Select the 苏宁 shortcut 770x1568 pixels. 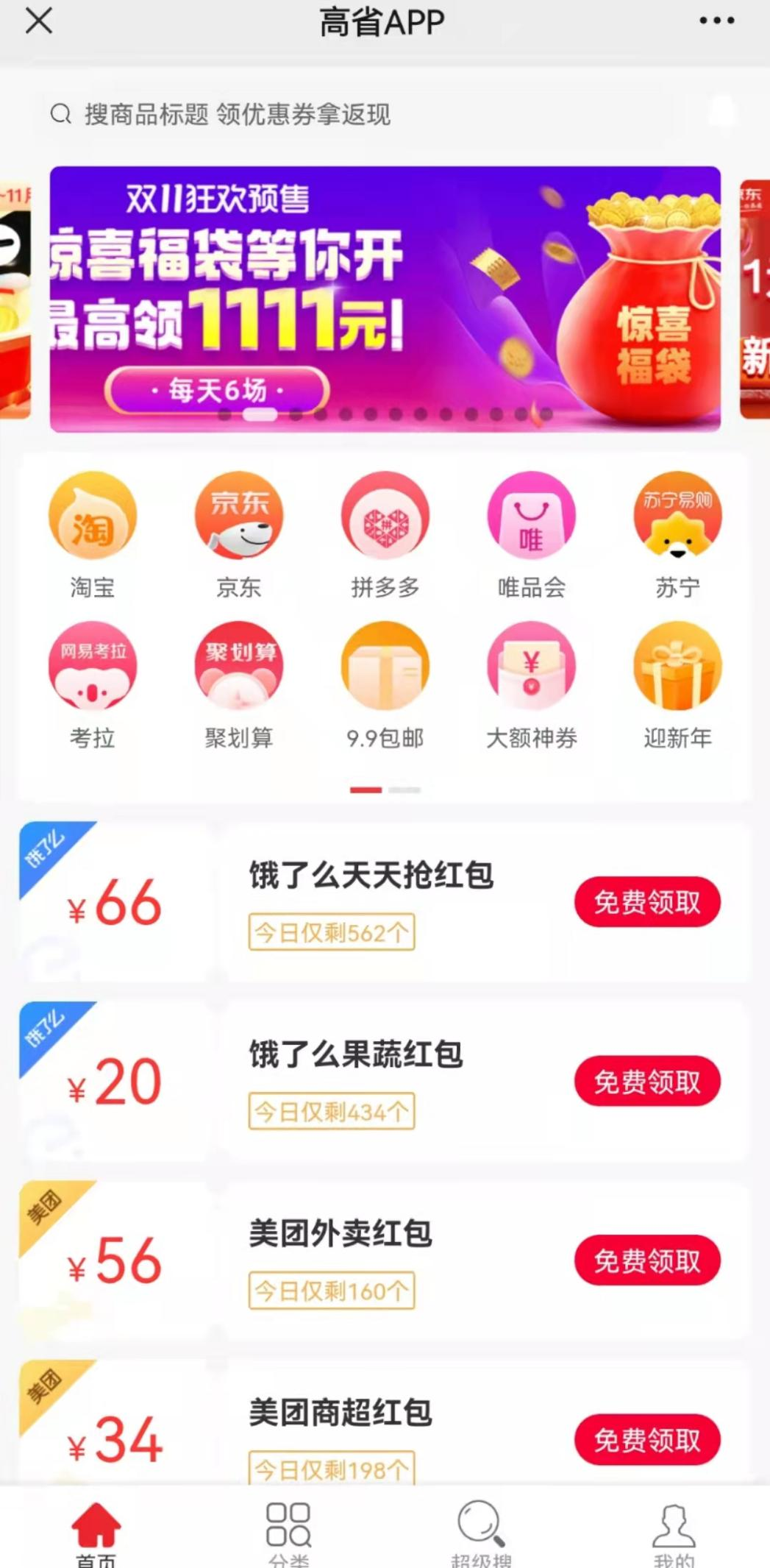coord(677,533)
